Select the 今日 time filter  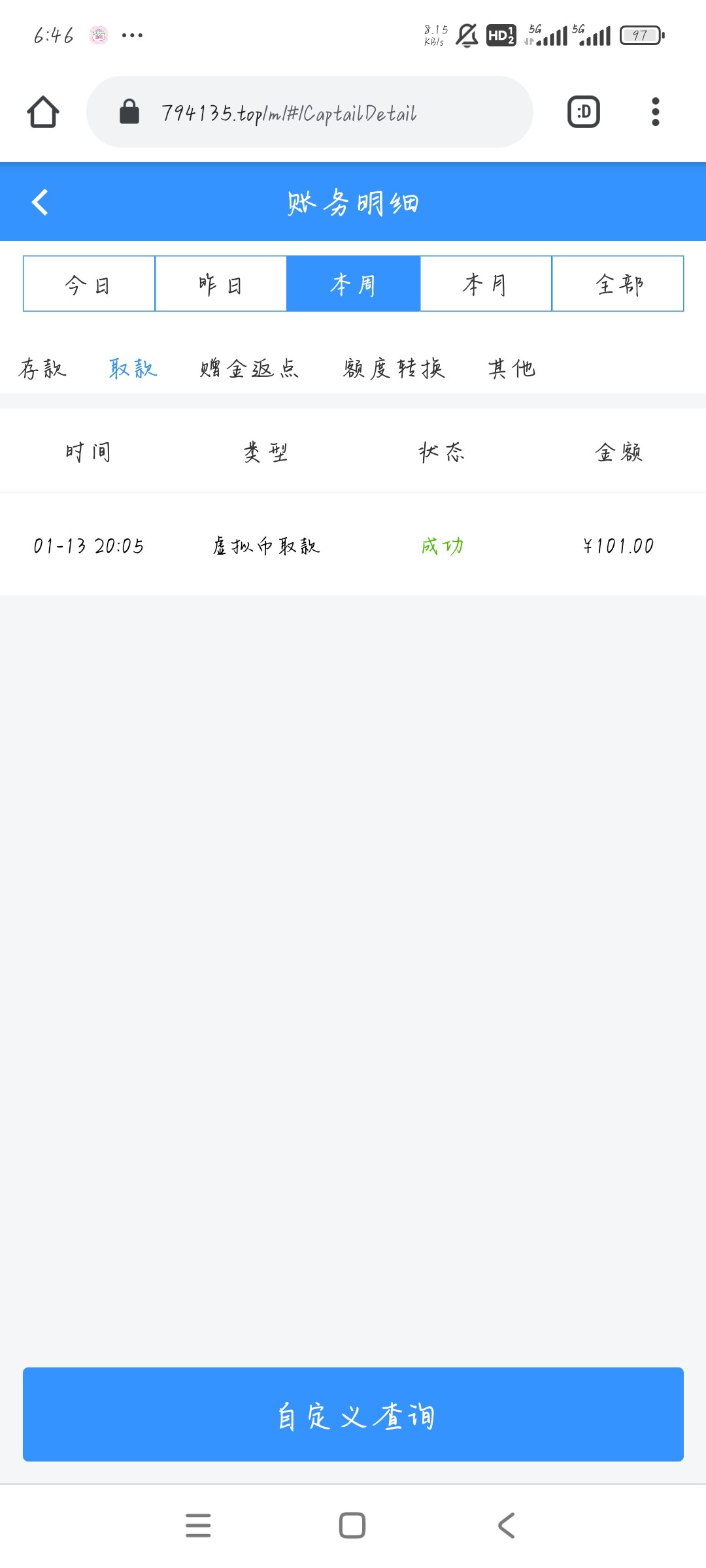click(89, 284)
